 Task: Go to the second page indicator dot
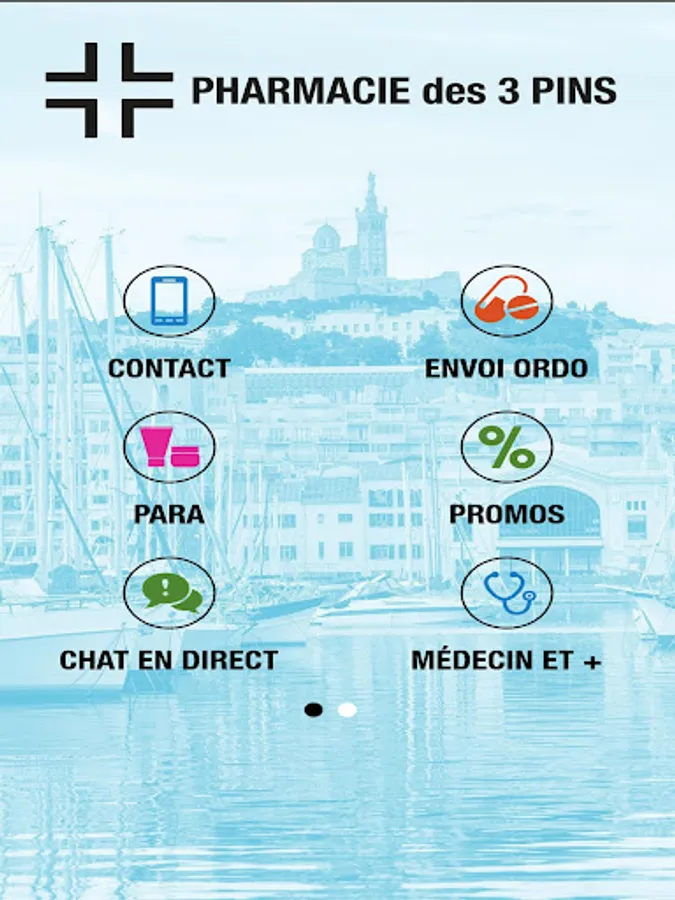tap(347, 710)
